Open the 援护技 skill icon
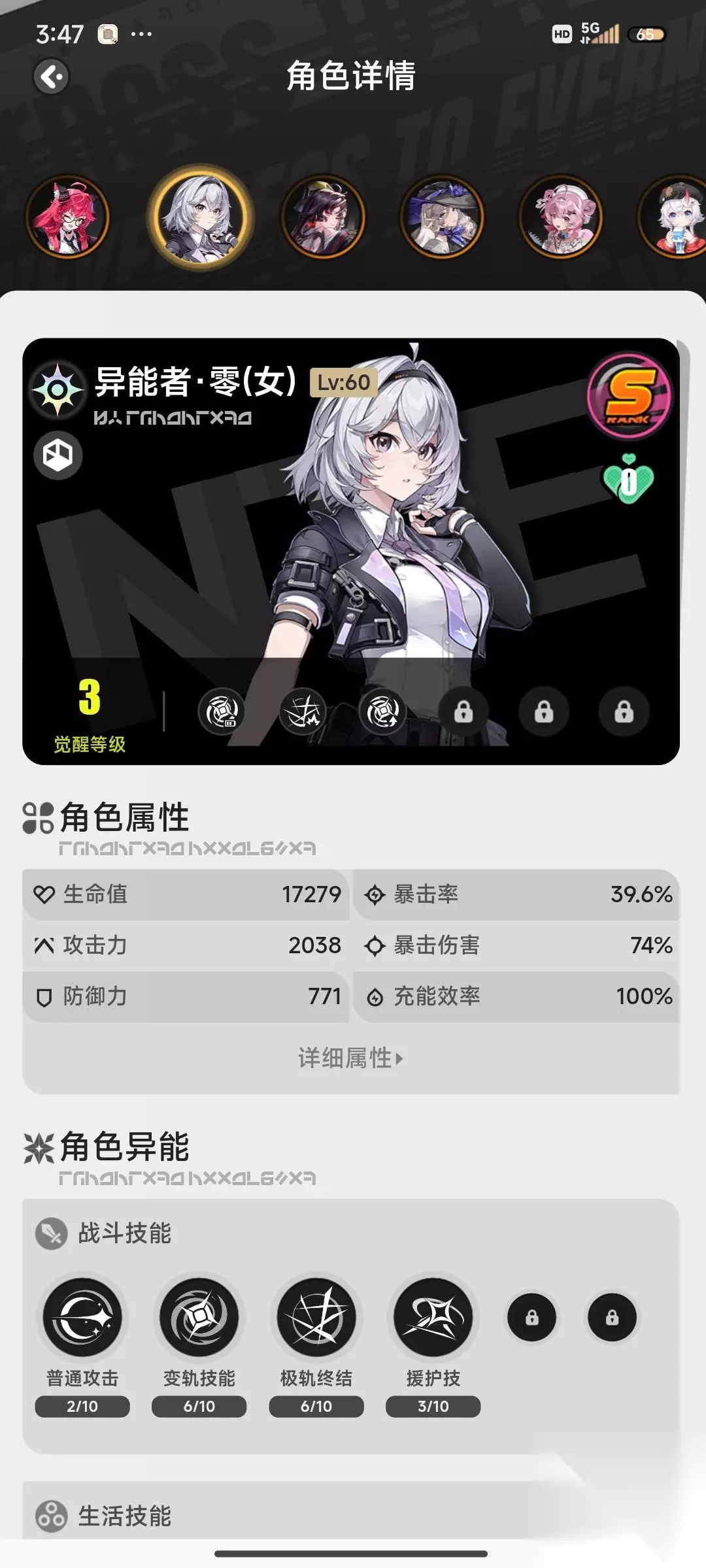The width and height of the screenshot is (706, 1568). pyautogui.click(x=433, y=1317)
